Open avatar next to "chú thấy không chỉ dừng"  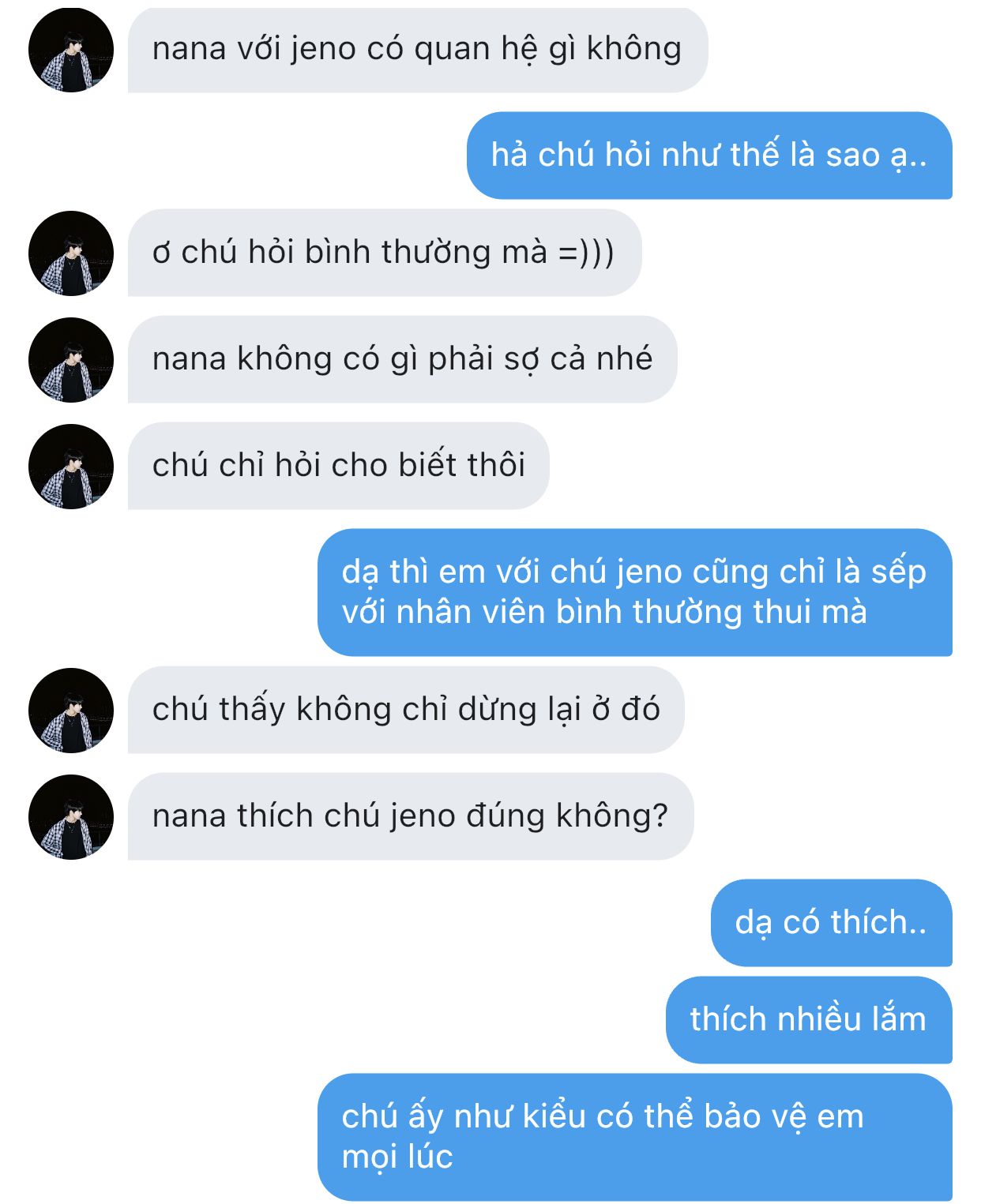pos(71,711)
